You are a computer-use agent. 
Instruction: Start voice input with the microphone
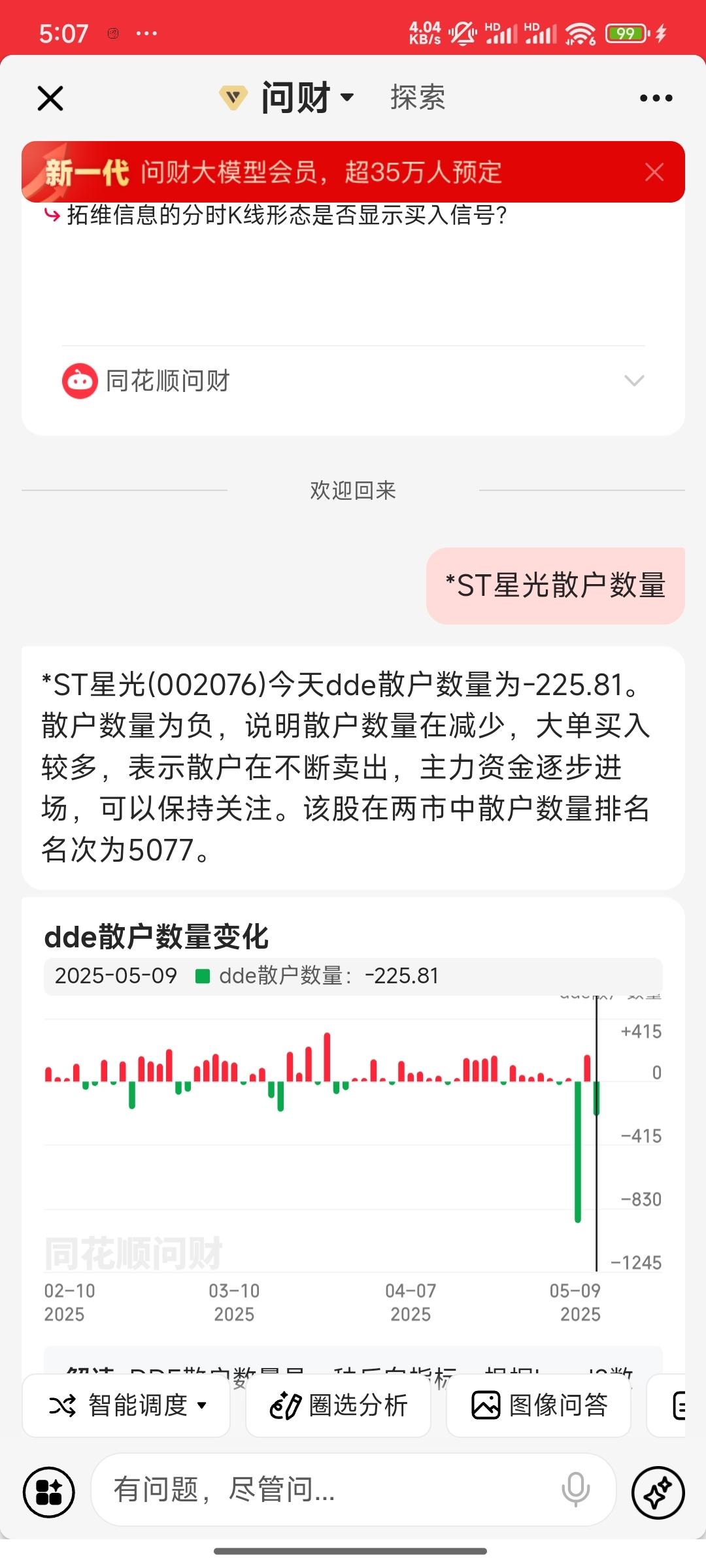(x=575, y=1490)
